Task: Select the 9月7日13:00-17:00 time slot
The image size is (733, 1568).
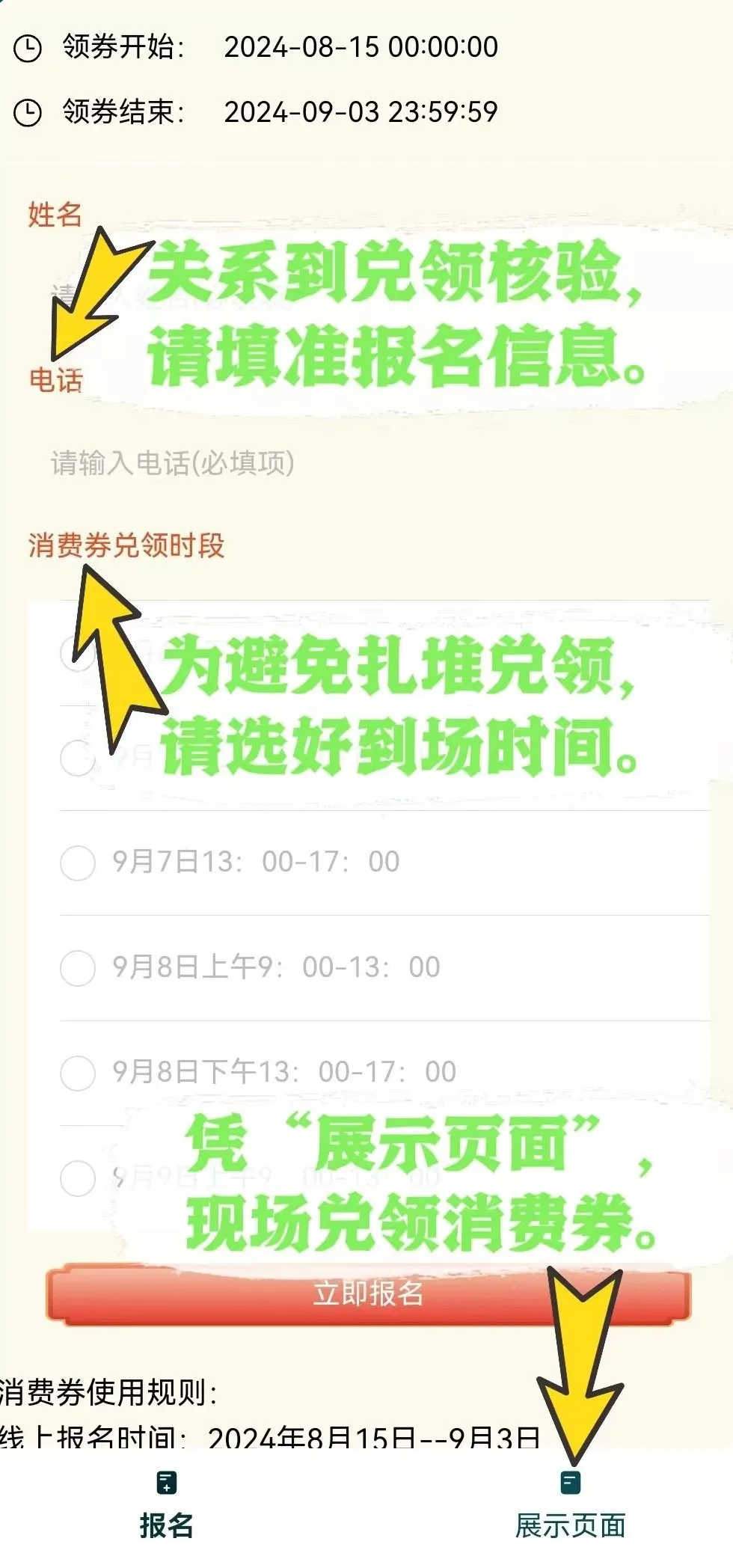Action: 78,862
